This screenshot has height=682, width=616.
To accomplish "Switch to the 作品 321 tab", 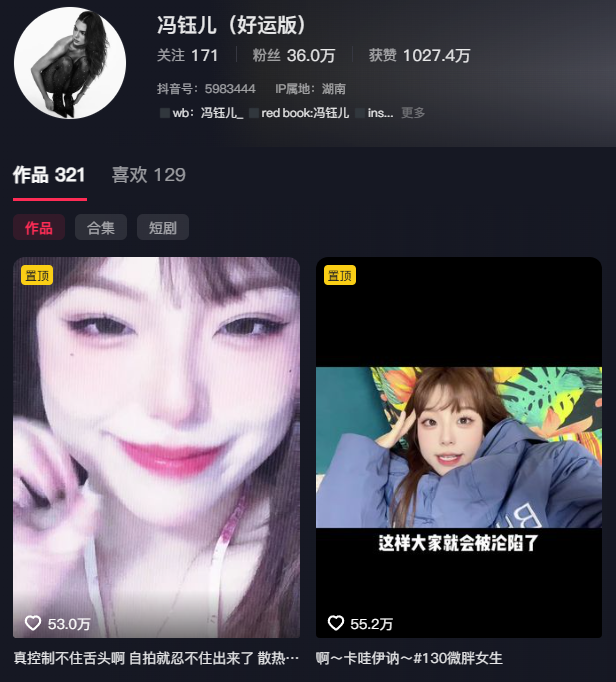I will coord(49,175).
